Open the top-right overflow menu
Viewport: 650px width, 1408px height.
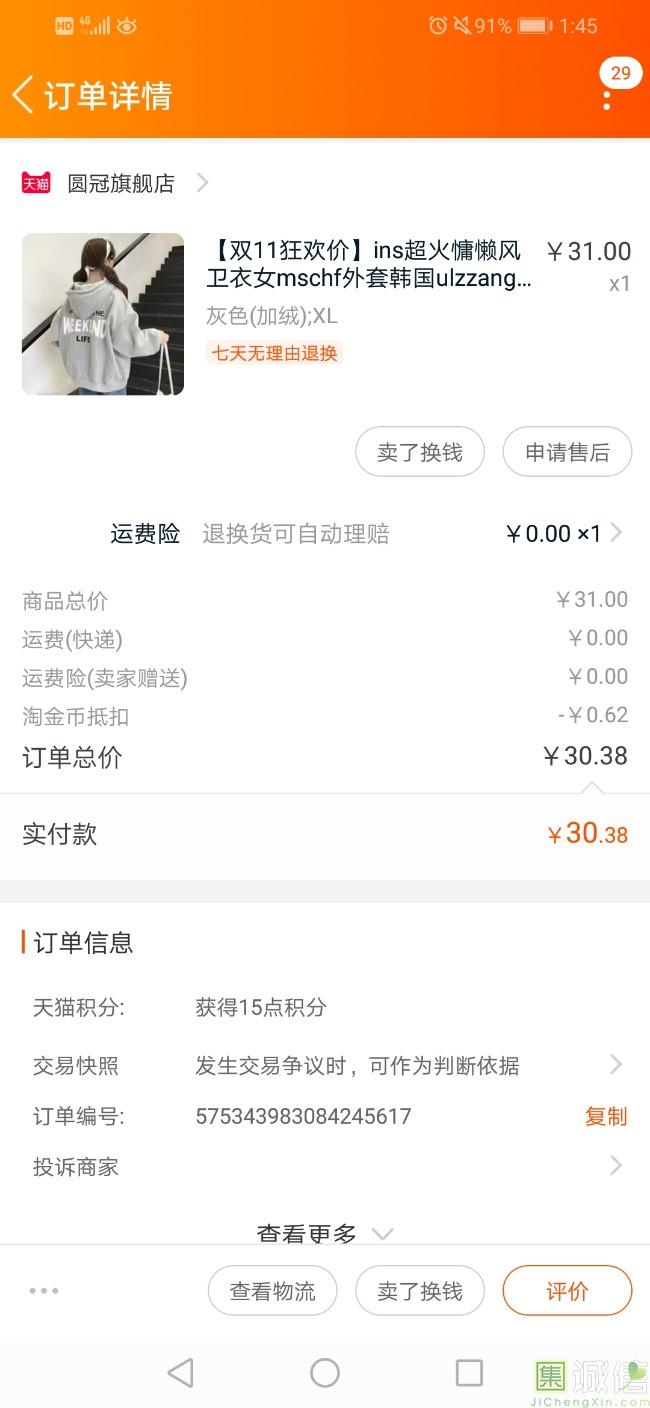tap(607, 99)
